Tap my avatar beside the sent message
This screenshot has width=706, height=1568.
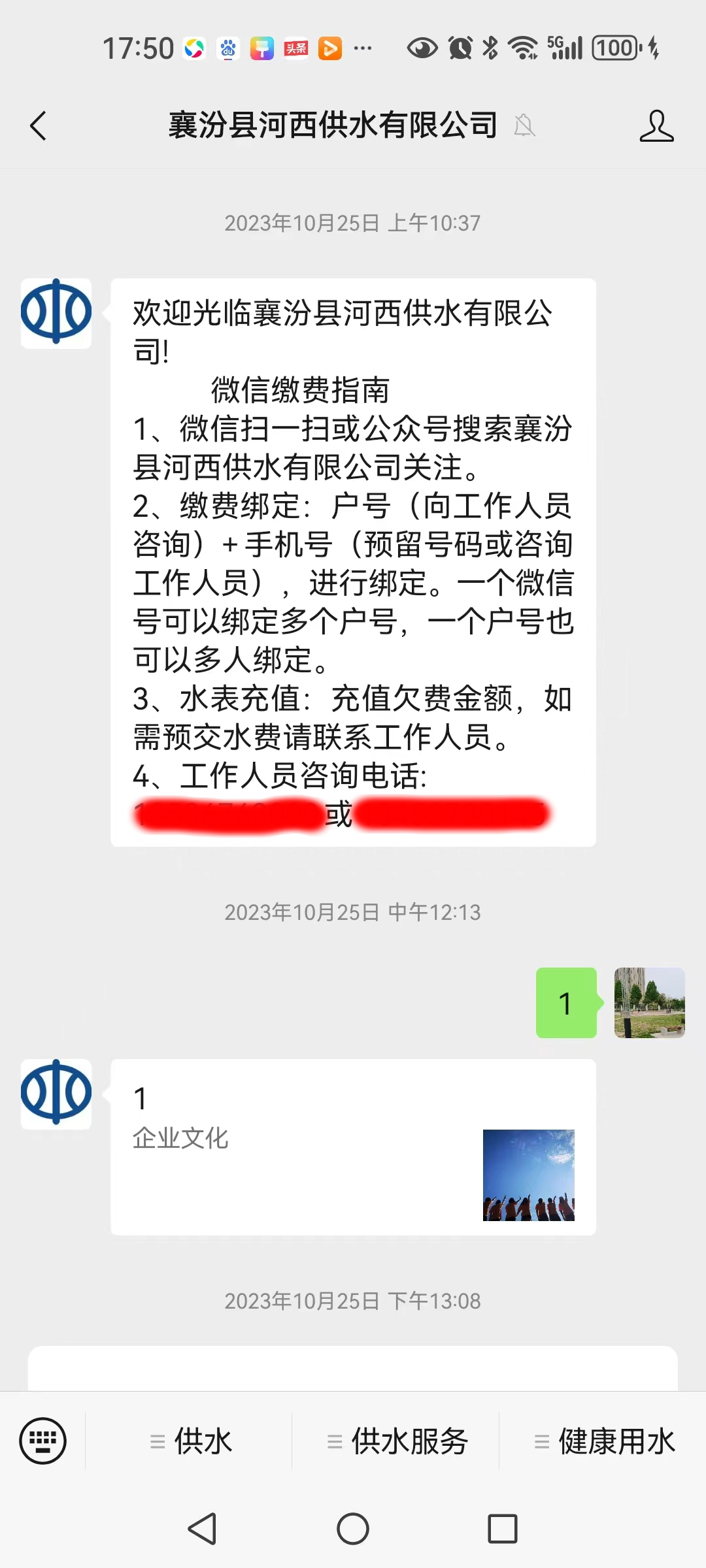(x=649, y=1002)
